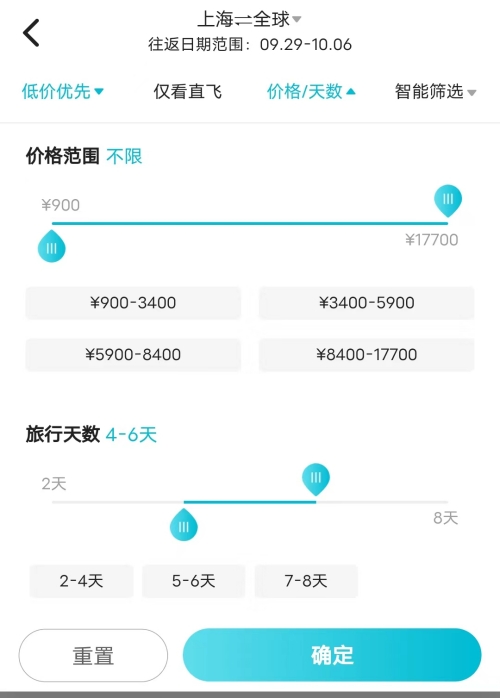
Task: Tap the ¥17700 maximum price slider handle
Action: [448, 201]
